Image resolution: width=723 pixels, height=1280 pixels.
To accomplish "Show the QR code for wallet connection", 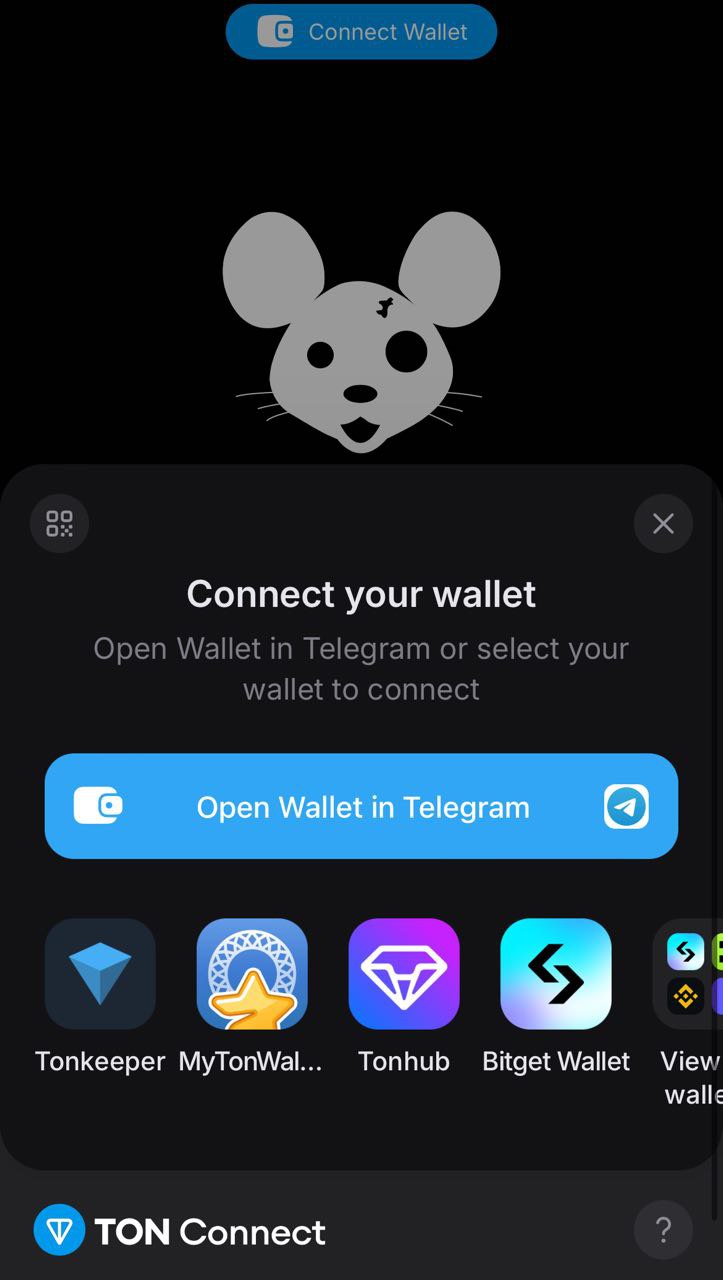I will click(60, 524).
